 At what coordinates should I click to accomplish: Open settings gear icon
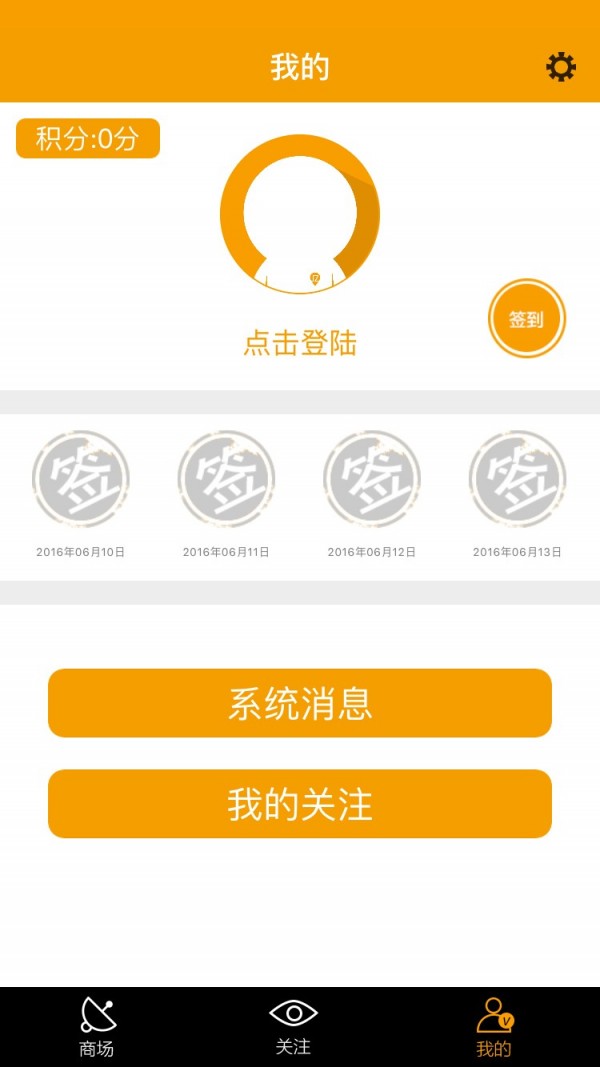[560, 67]
